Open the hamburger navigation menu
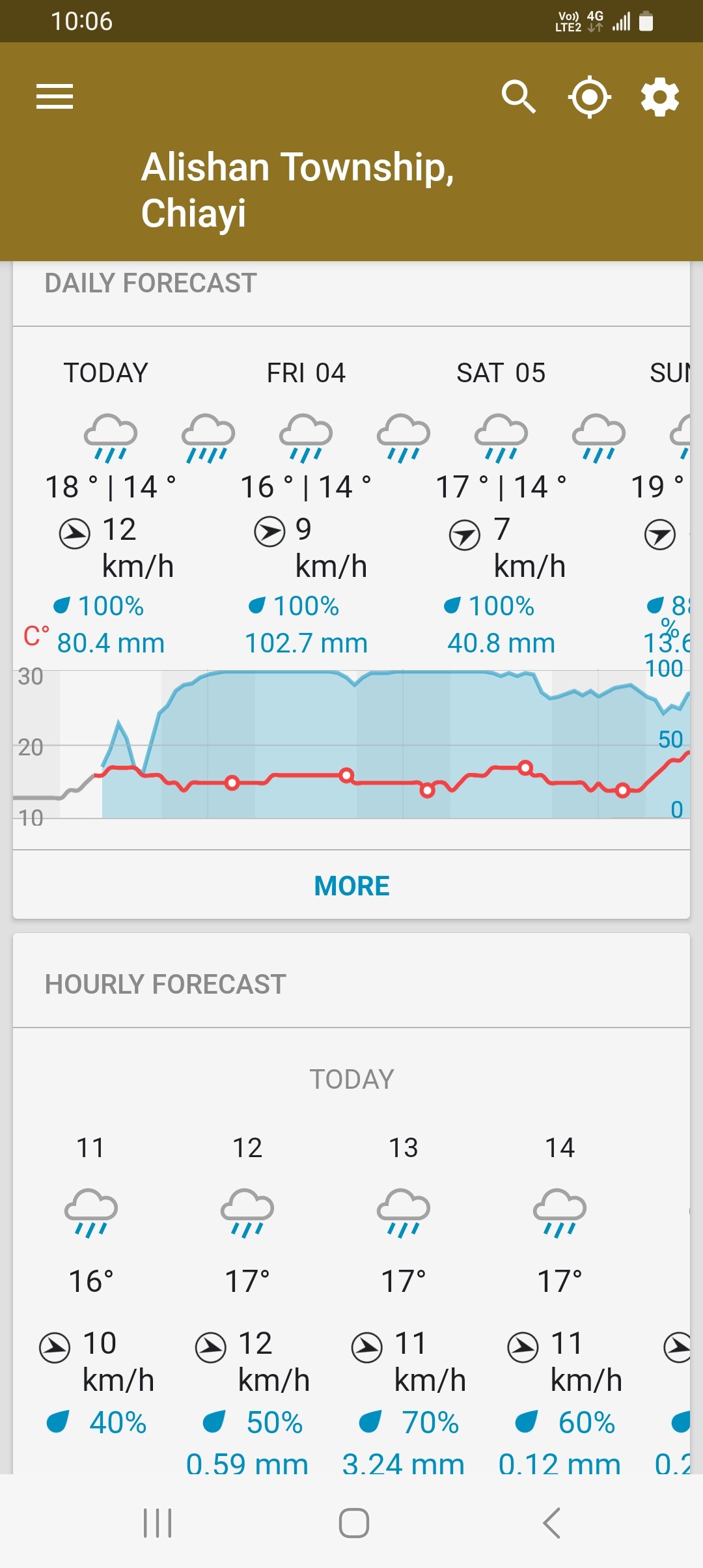The image size is (703, 1568). click(55, 97)
